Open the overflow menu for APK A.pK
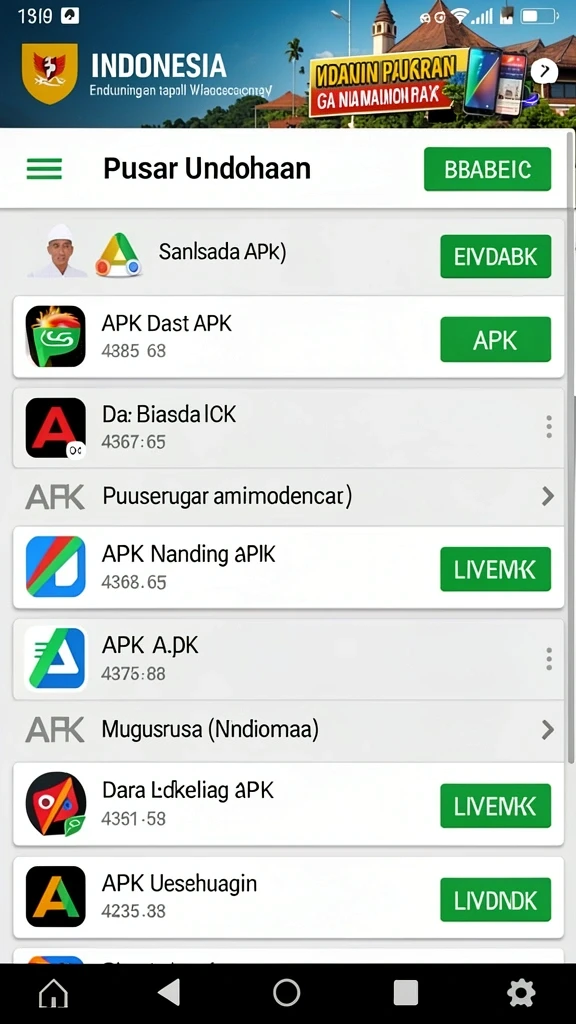576x1024 pixels. (x=549, y=658)
